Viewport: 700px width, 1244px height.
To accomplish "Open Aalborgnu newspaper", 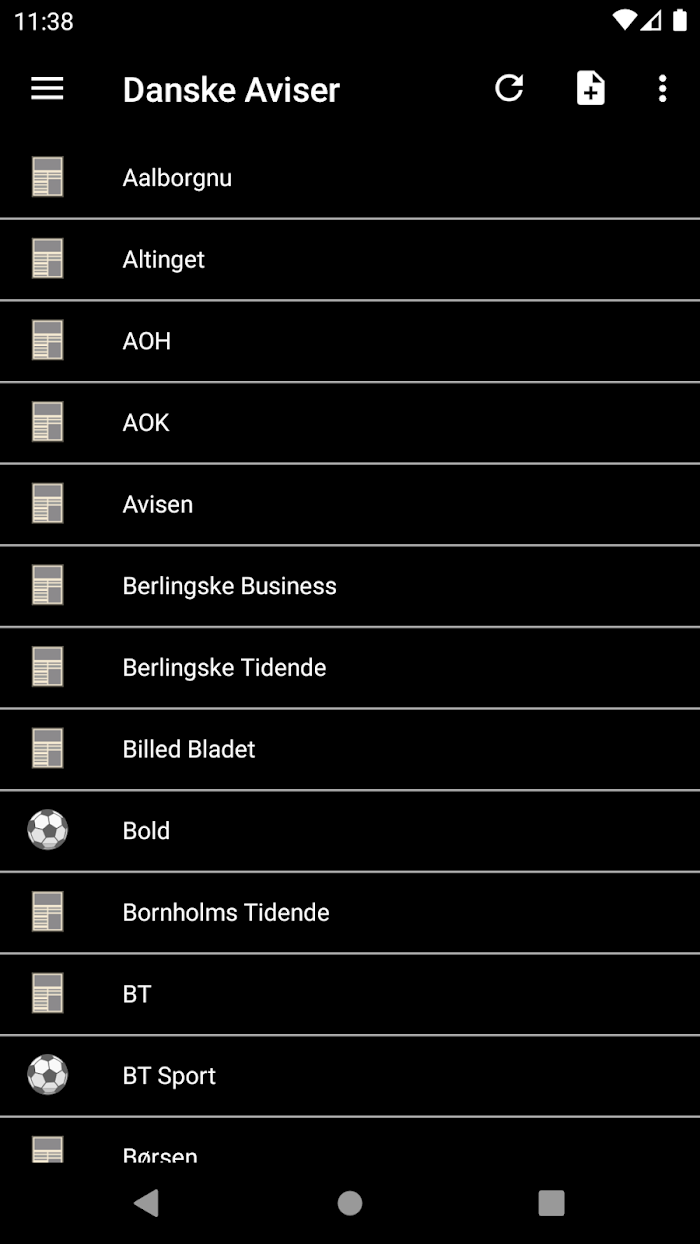I will point(350,177).
